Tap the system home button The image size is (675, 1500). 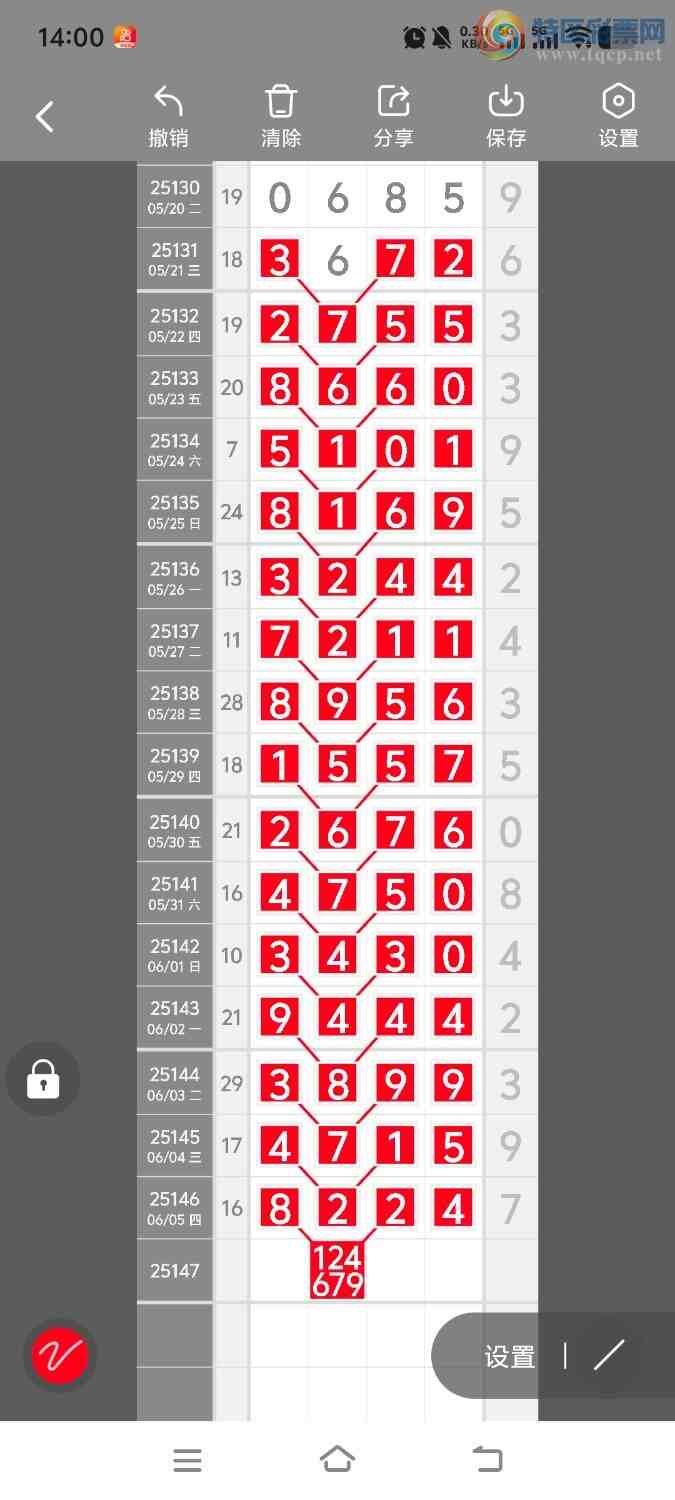click(337, 1459)
